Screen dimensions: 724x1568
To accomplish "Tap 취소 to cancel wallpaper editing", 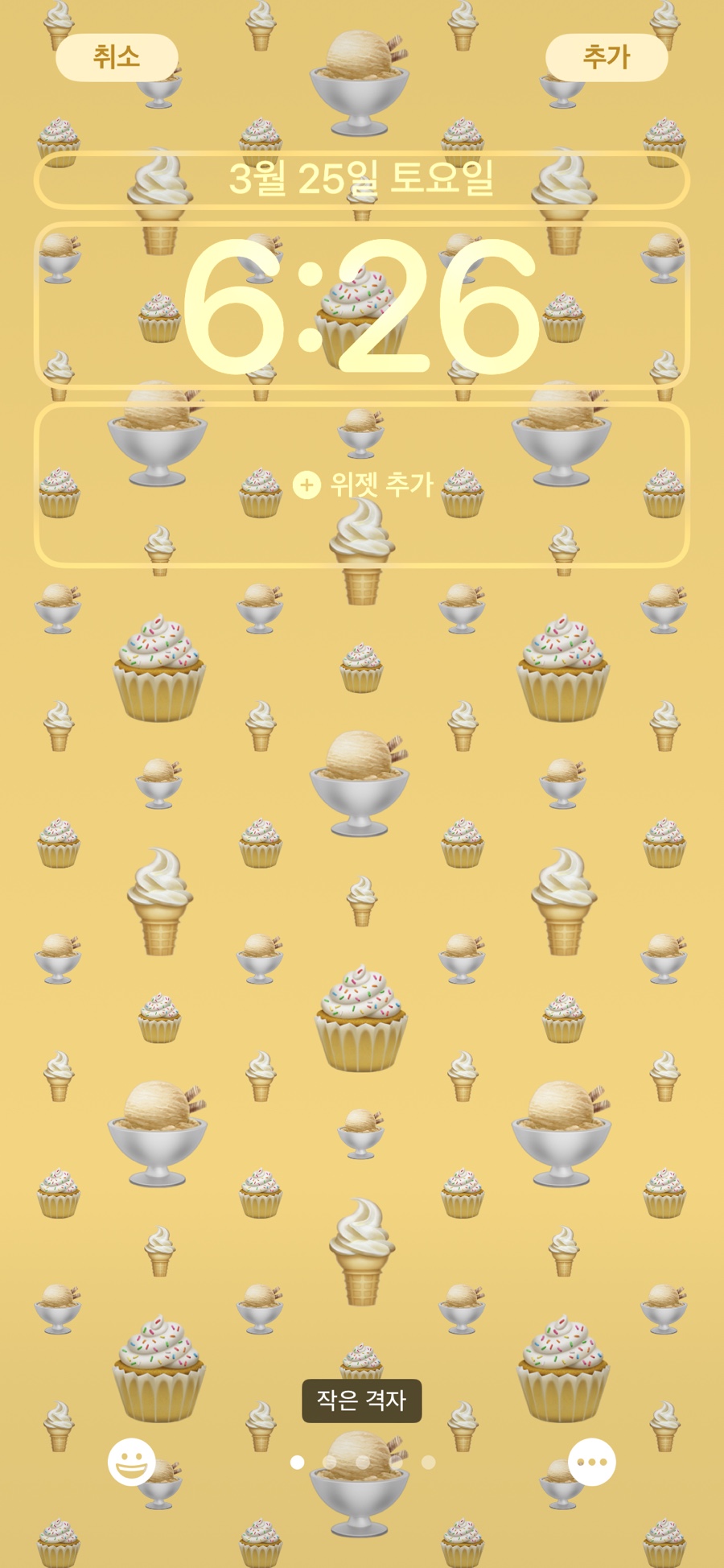I will [117, 57].
